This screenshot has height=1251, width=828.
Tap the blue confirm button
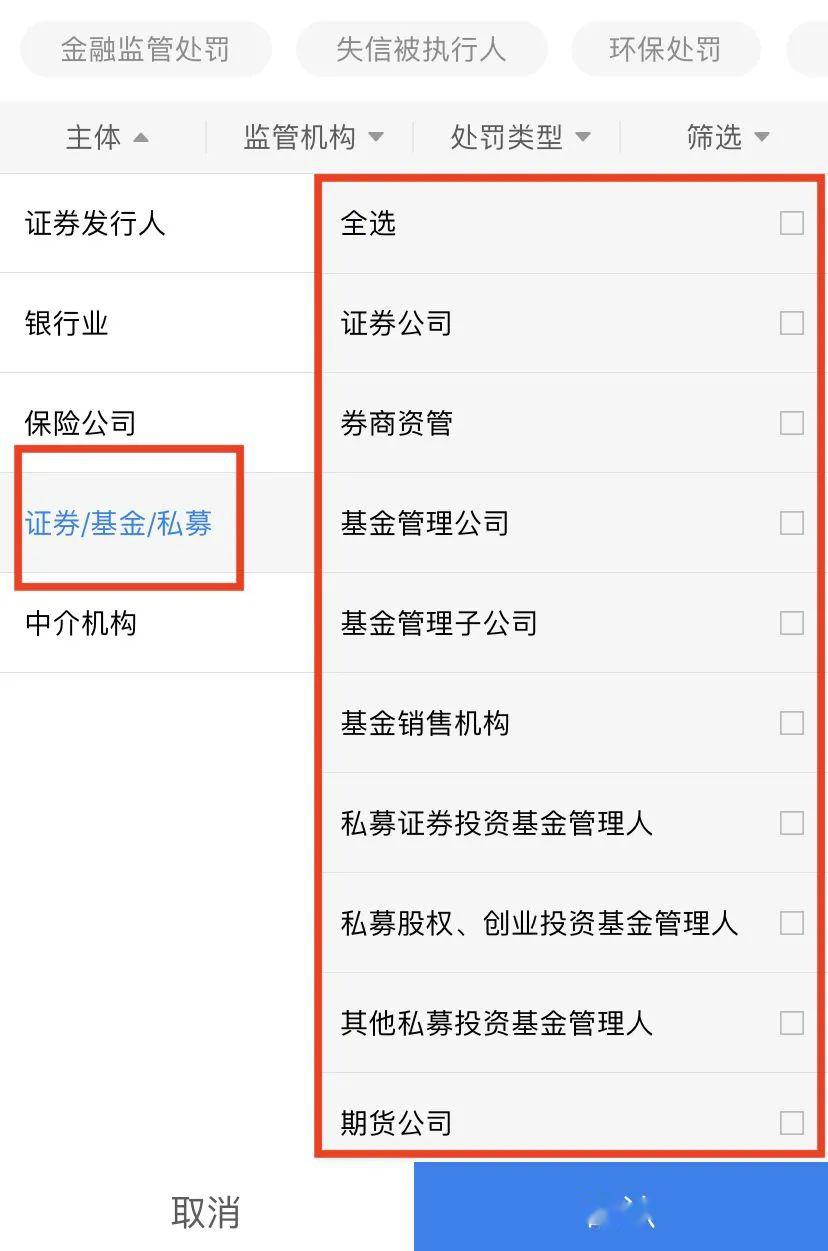click(621, 1207)
